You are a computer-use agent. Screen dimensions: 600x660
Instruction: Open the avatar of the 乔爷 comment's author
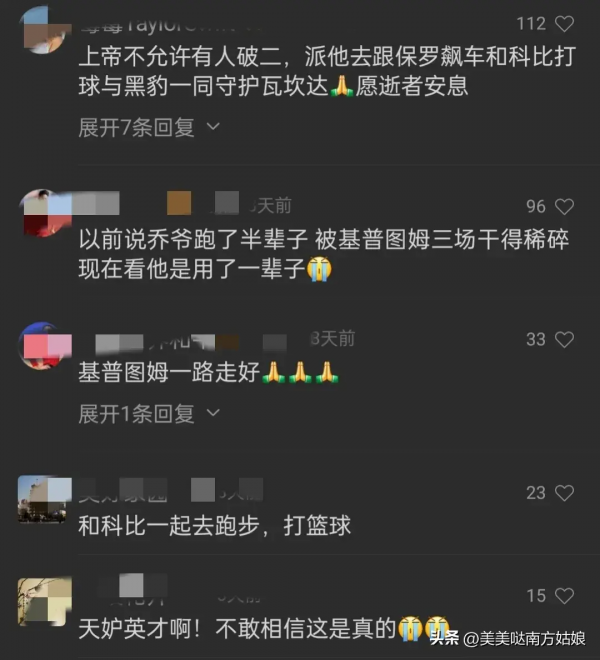tap(44, 211)
